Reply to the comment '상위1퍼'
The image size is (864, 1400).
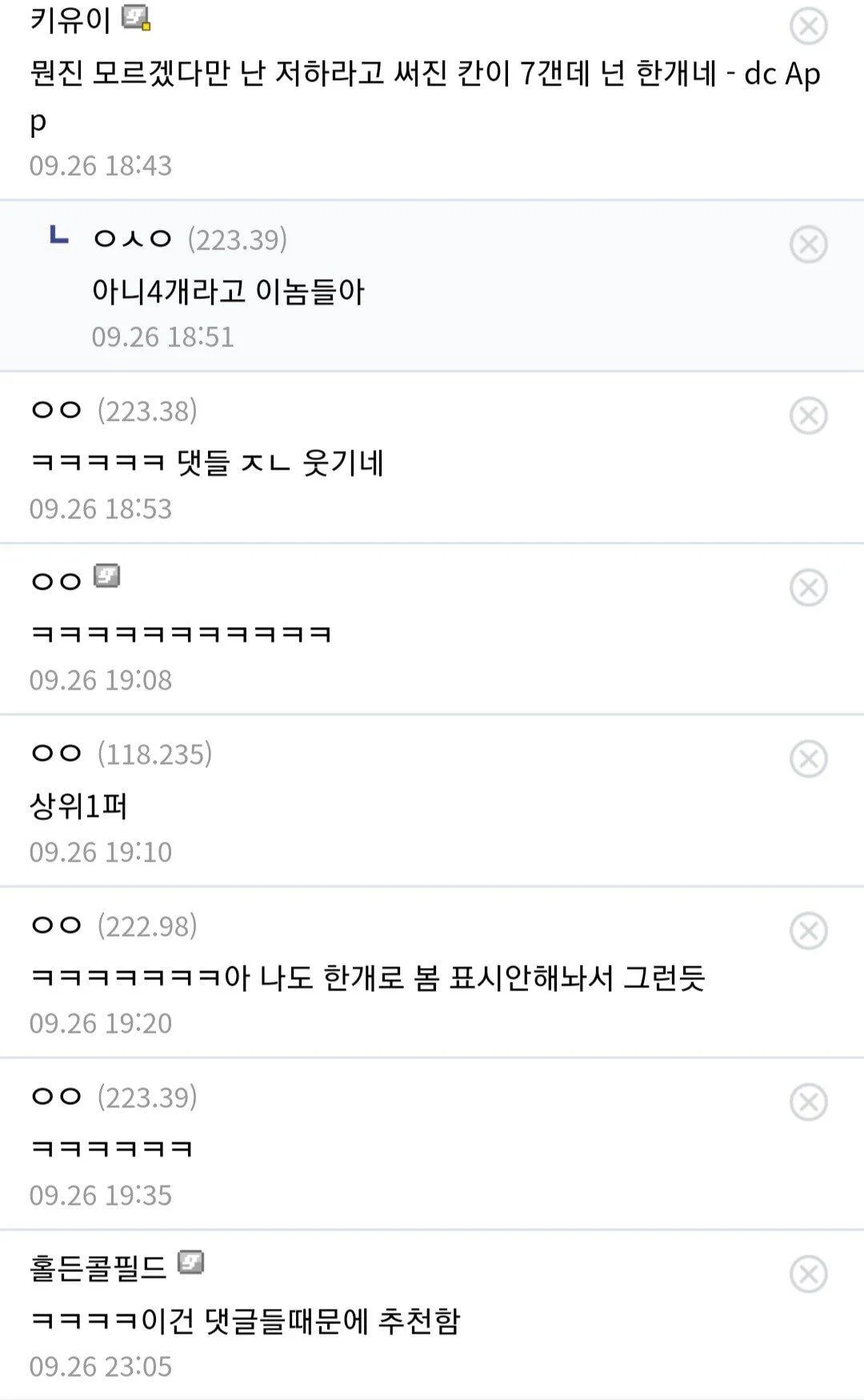click(x=78, y=806)
